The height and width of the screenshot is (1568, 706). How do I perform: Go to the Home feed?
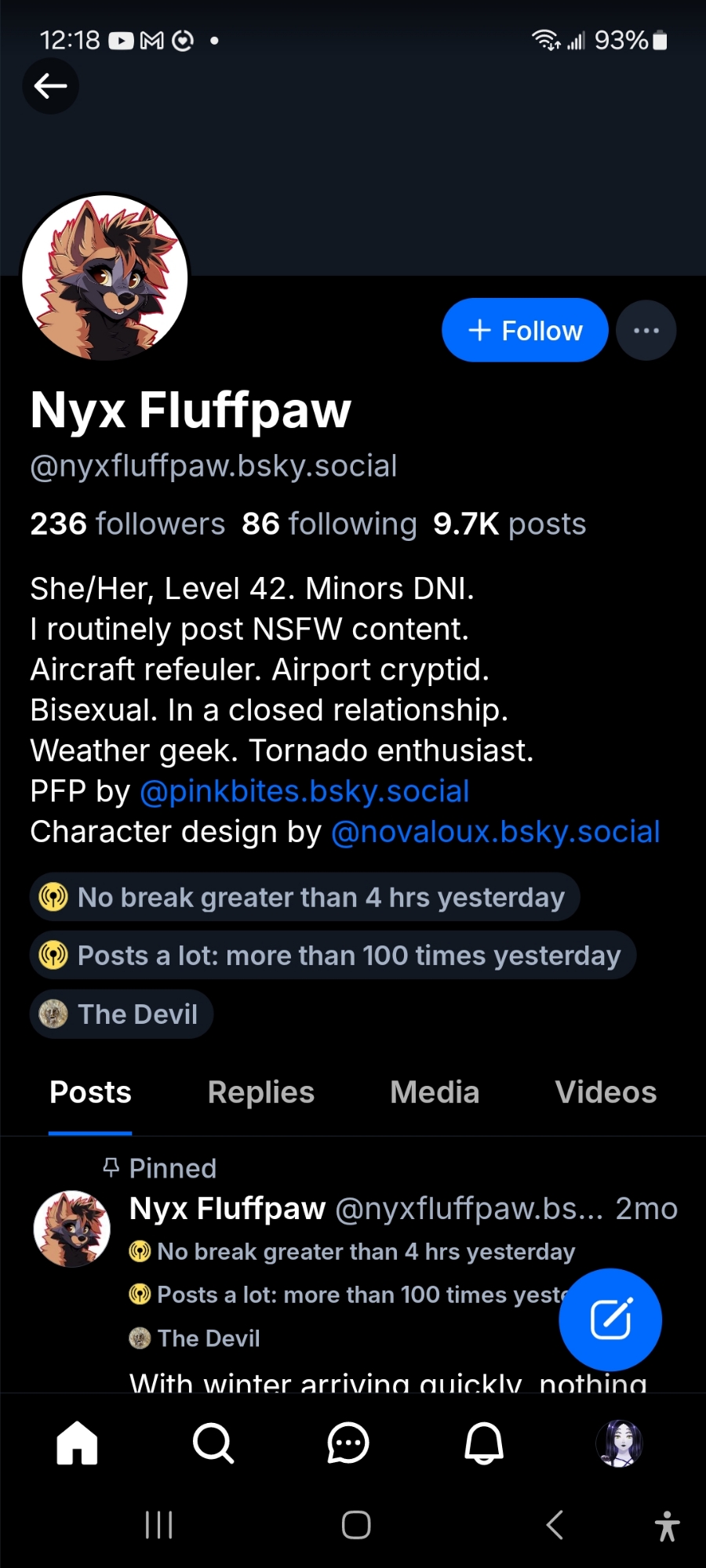pyautogui.click(x=77, y=1443)
